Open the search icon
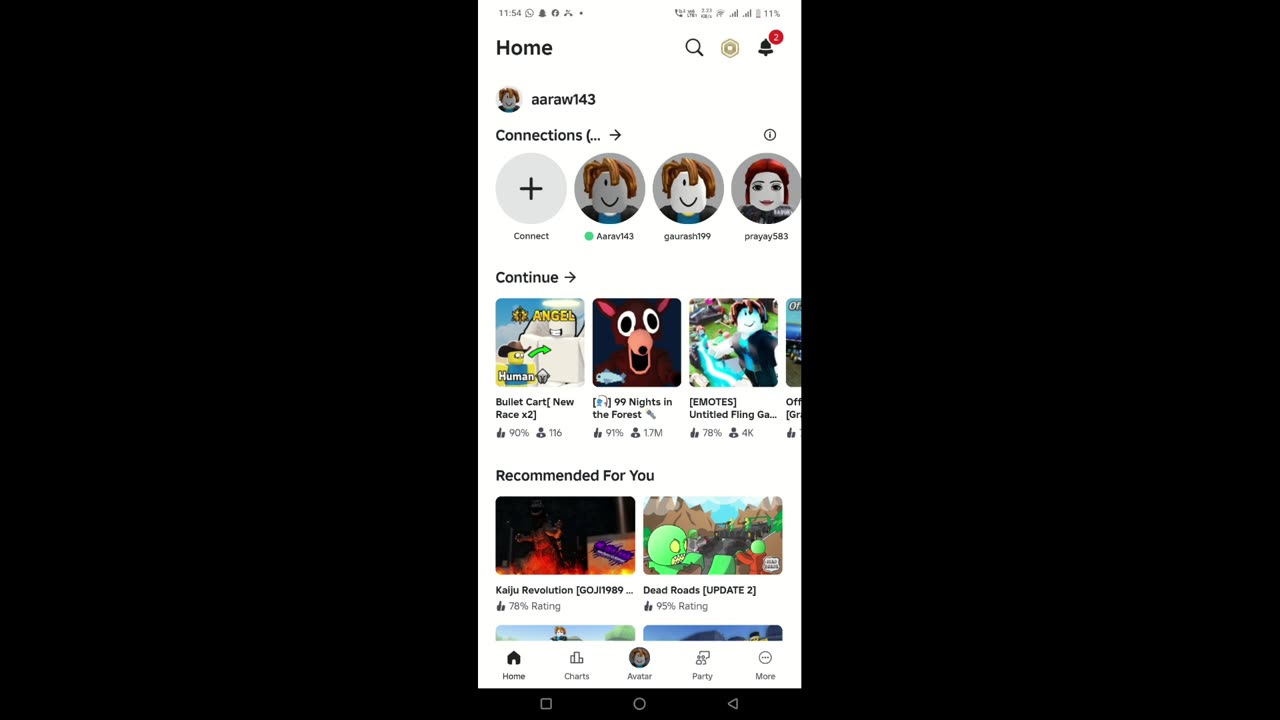Screen dimensions: 1280x720 [x=694, y=48]
